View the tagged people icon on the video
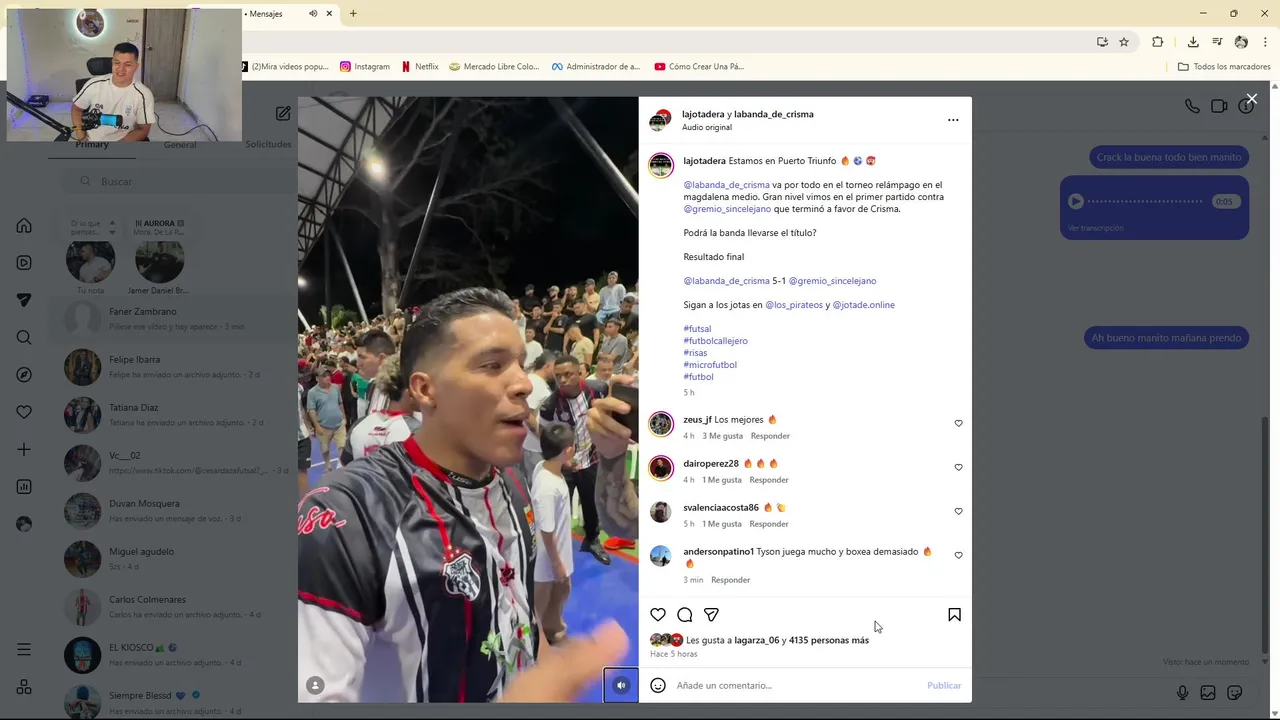 315,685
